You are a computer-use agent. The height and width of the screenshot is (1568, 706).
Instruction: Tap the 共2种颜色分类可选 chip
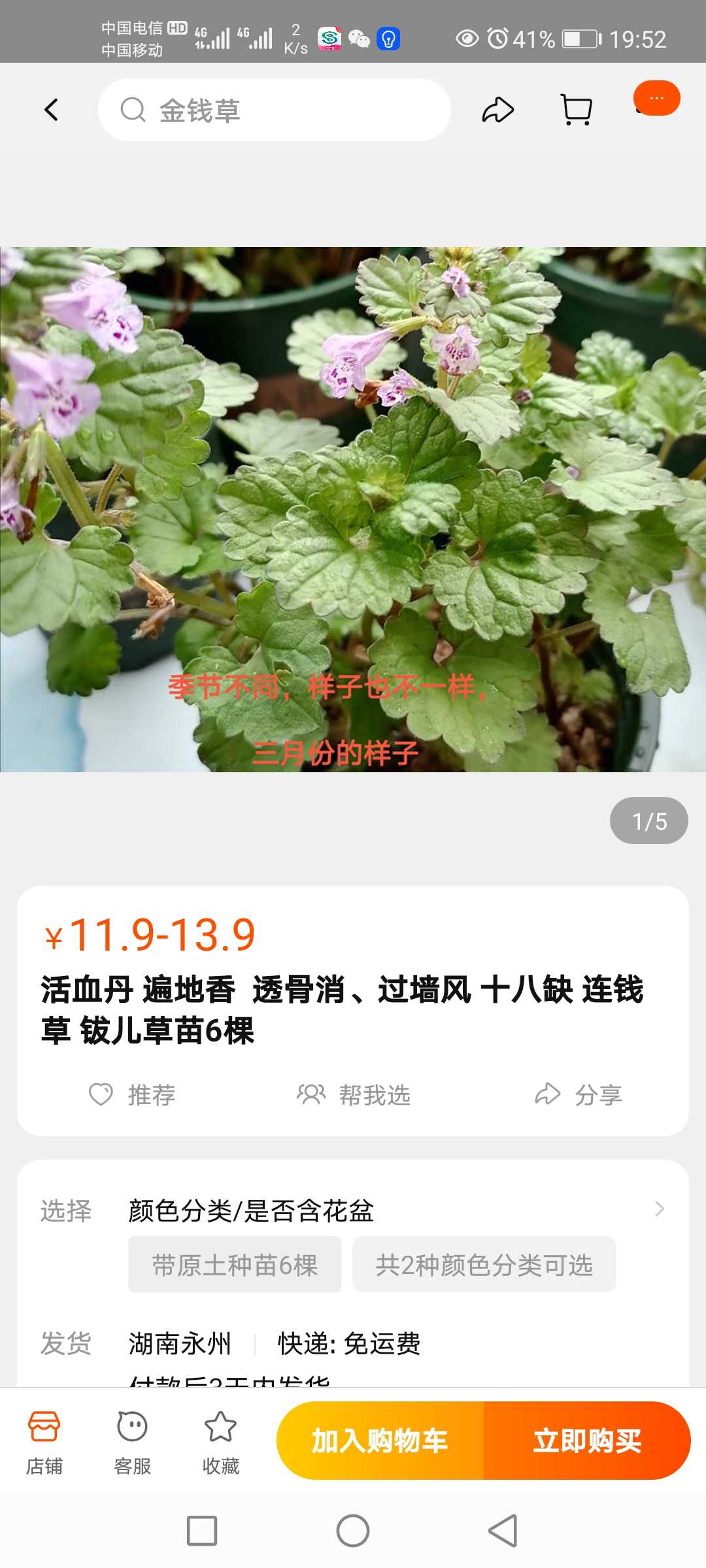pyautogui.click(x=484, y=1265)
